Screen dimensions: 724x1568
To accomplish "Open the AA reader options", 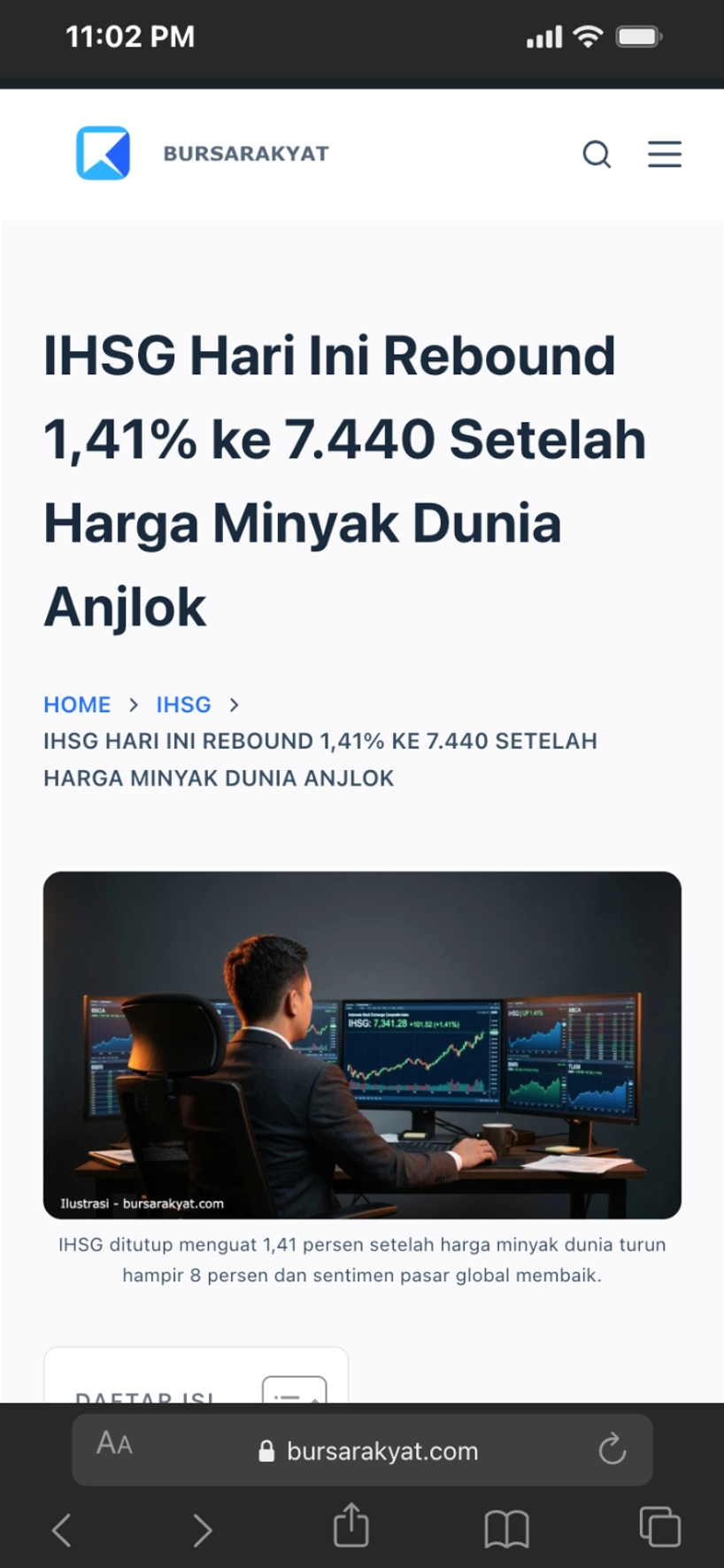I will click(x=114, y=1444).
